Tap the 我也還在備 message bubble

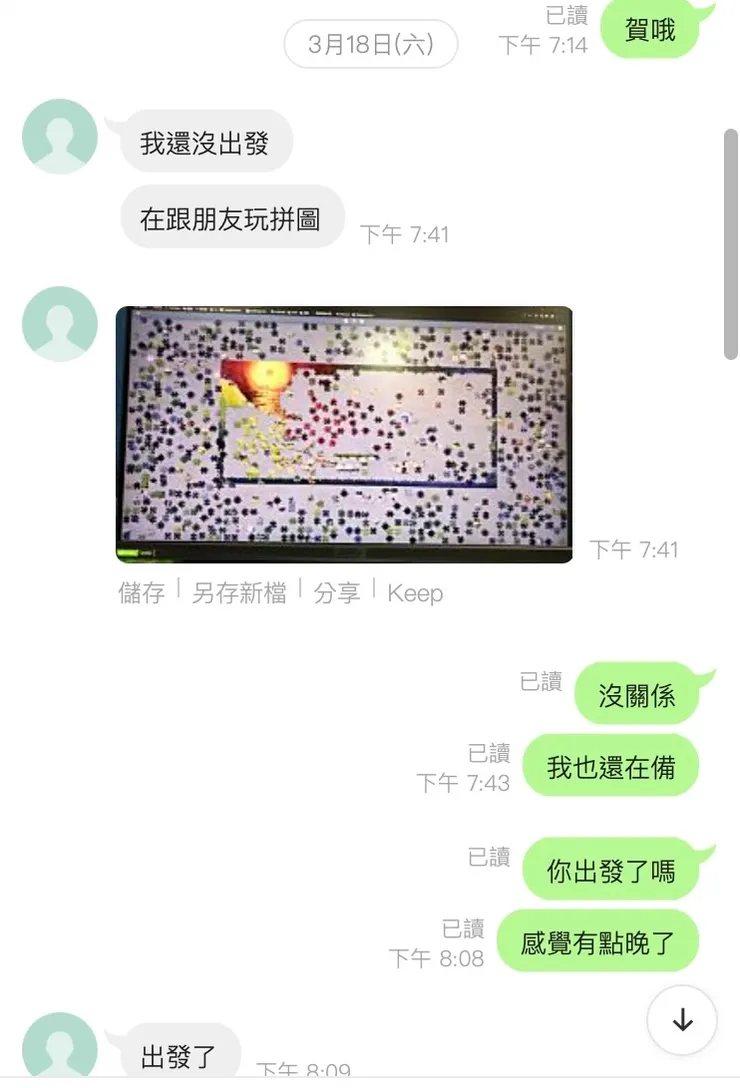pyautogui.click(x=611, y=765)
